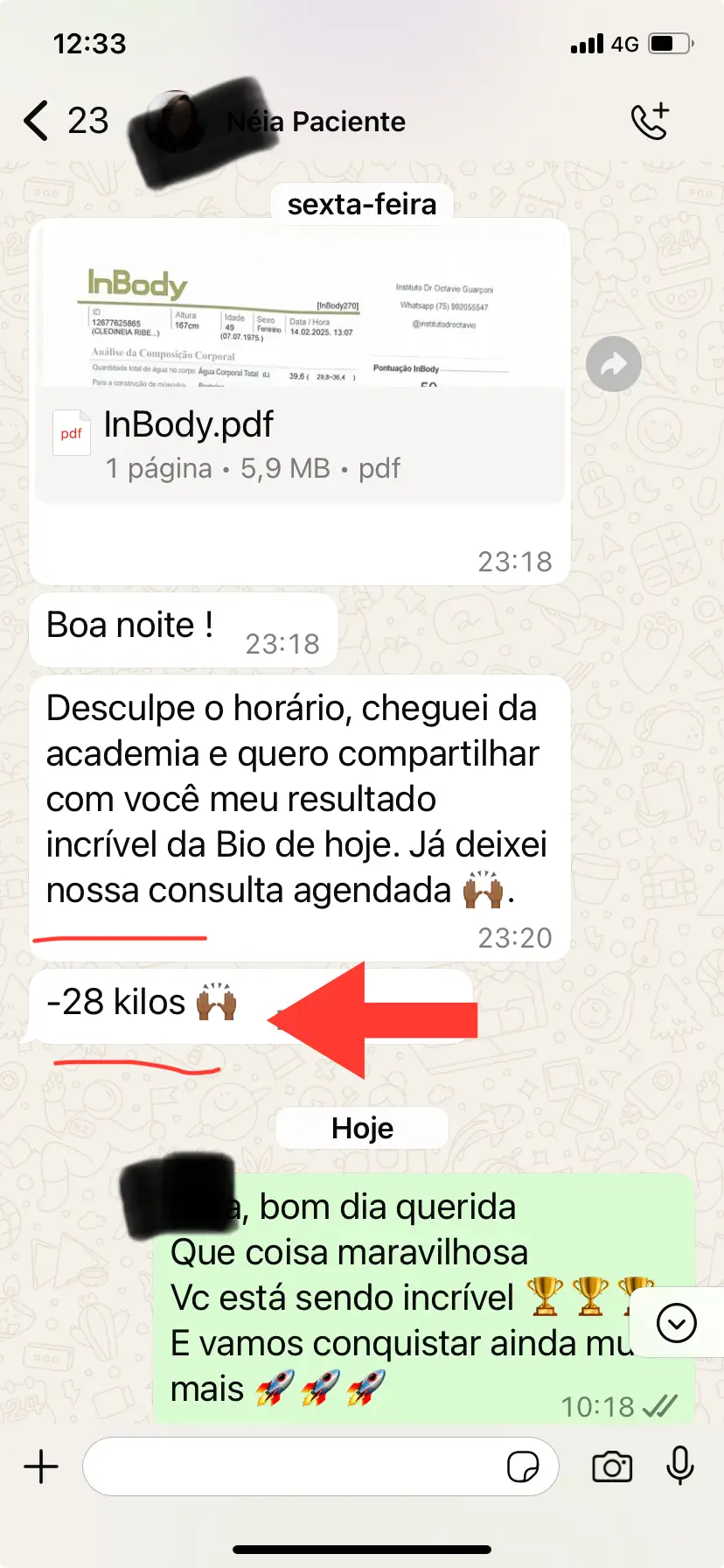Image resolution: width=724 pixels, height=1568 pixels.
Task: Forward the InBody.pdf document
Action: (x=614, y=364)
